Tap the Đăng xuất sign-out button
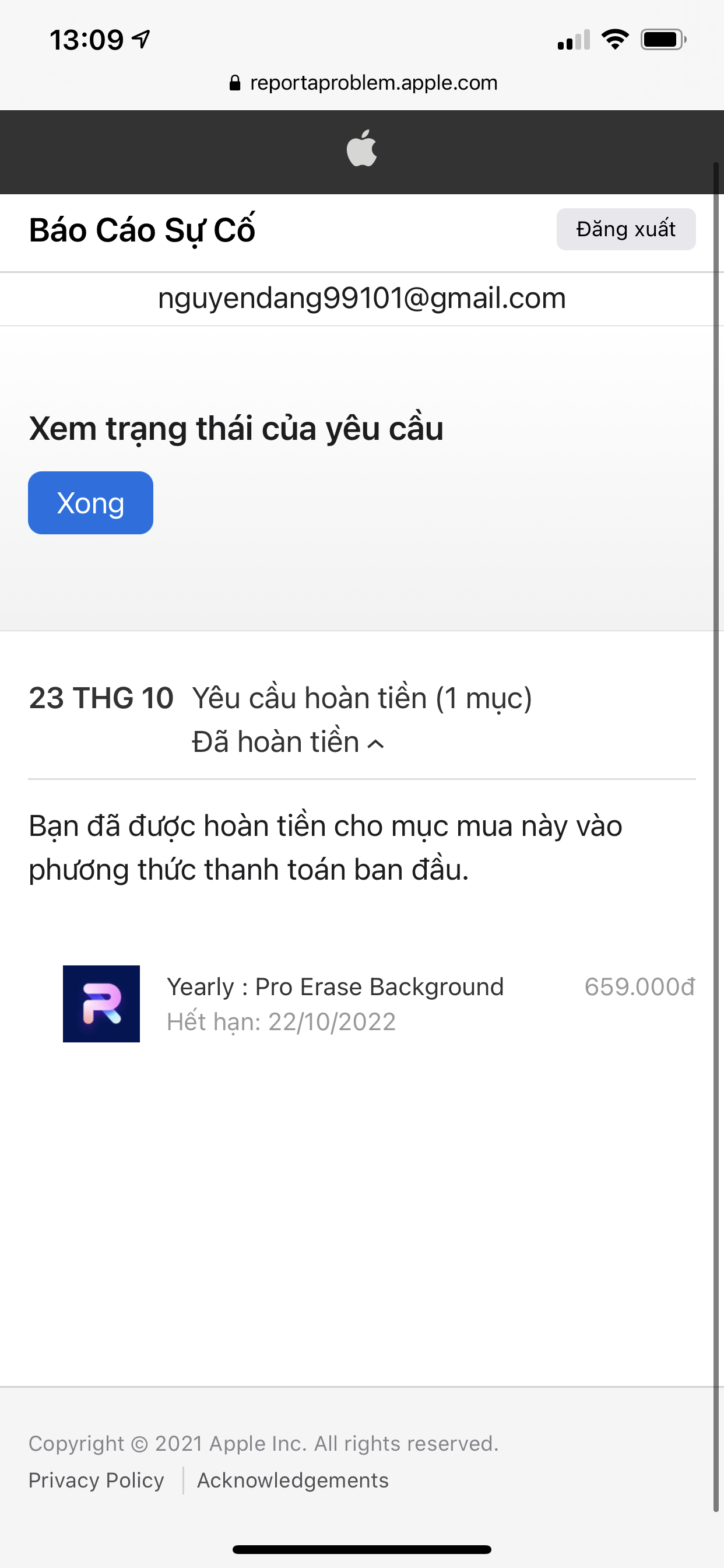 point(626,229)
